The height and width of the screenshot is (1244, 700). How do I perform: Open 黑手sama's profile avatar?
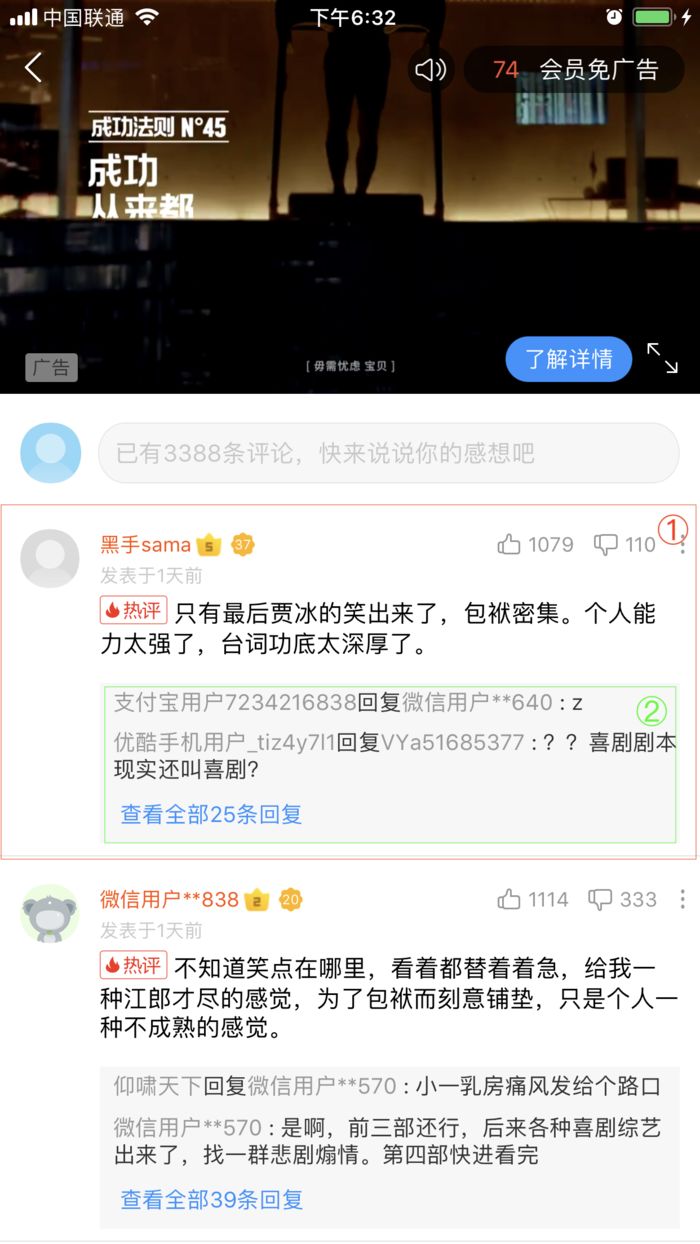point(50,558)
